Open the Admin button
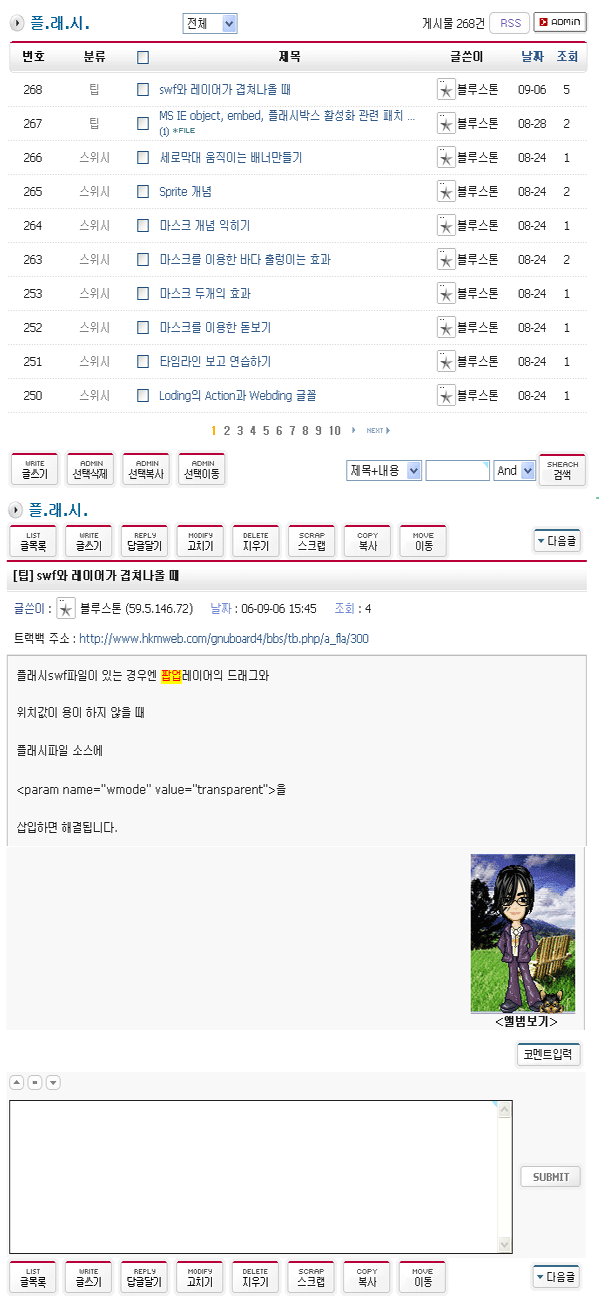The width and height of the screenshot is (600, 1300). point(560,22)
